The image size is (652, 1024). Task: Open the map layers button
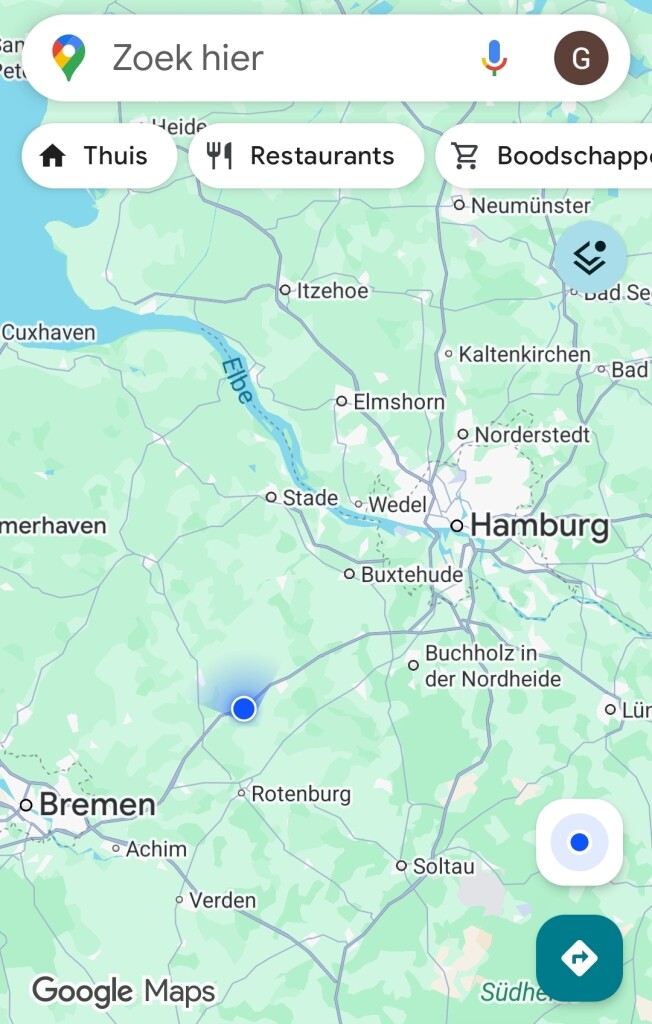tap(590, 258)
